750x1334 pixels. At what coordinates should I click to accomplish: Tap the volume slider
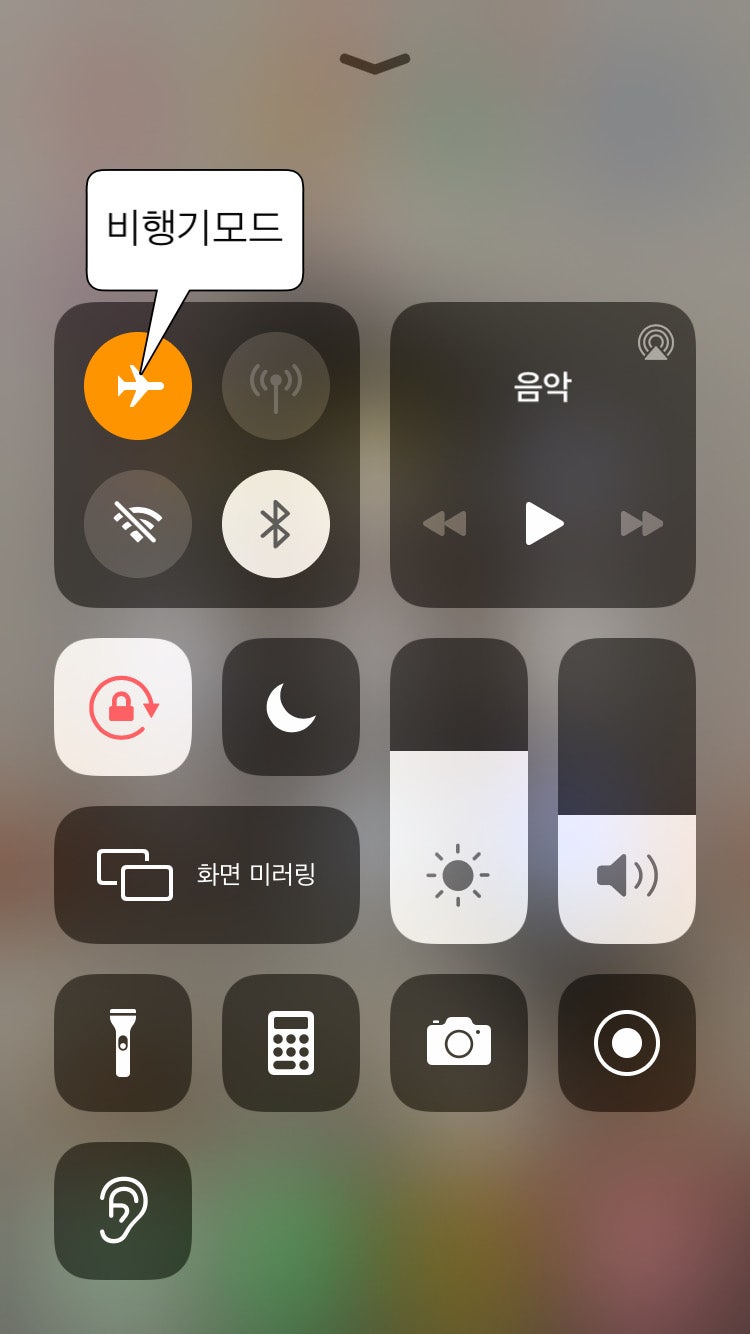pos(627,791)
